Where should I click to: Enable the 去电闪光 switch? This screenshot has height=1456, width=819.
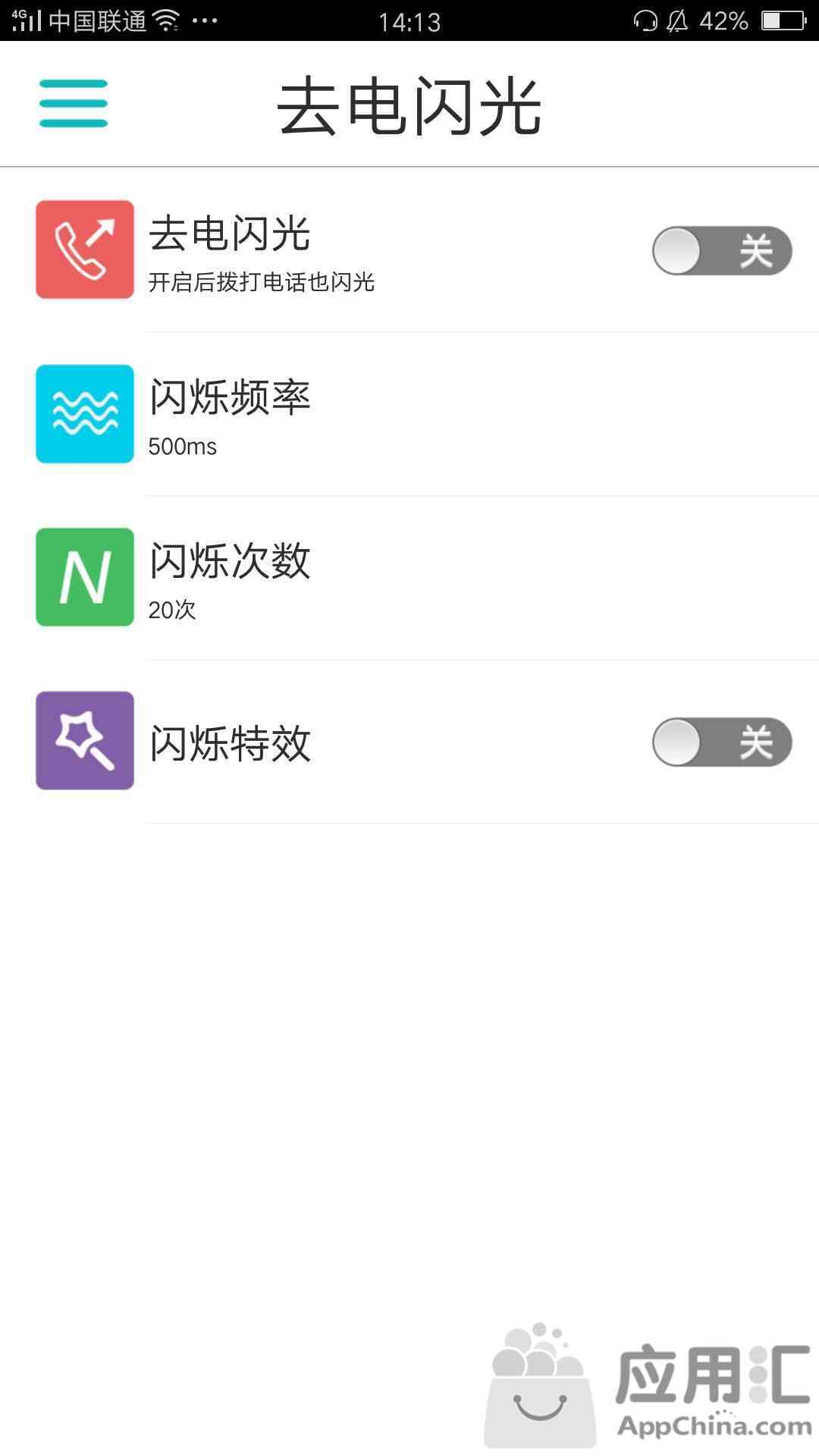pos(722,250)
